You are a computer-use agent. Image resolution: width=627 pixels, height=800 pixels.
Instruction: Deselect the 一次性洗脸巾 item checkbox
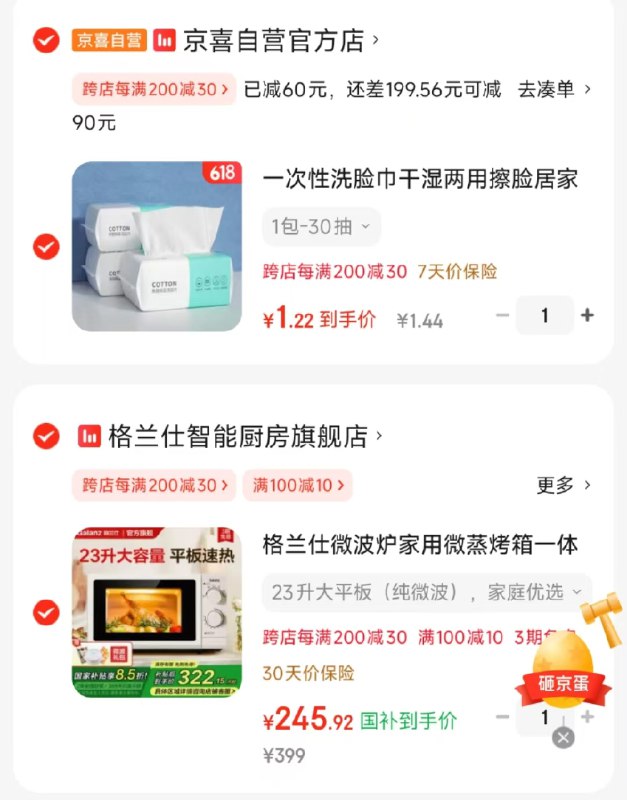pyautogui.click(x=46, y=246)
